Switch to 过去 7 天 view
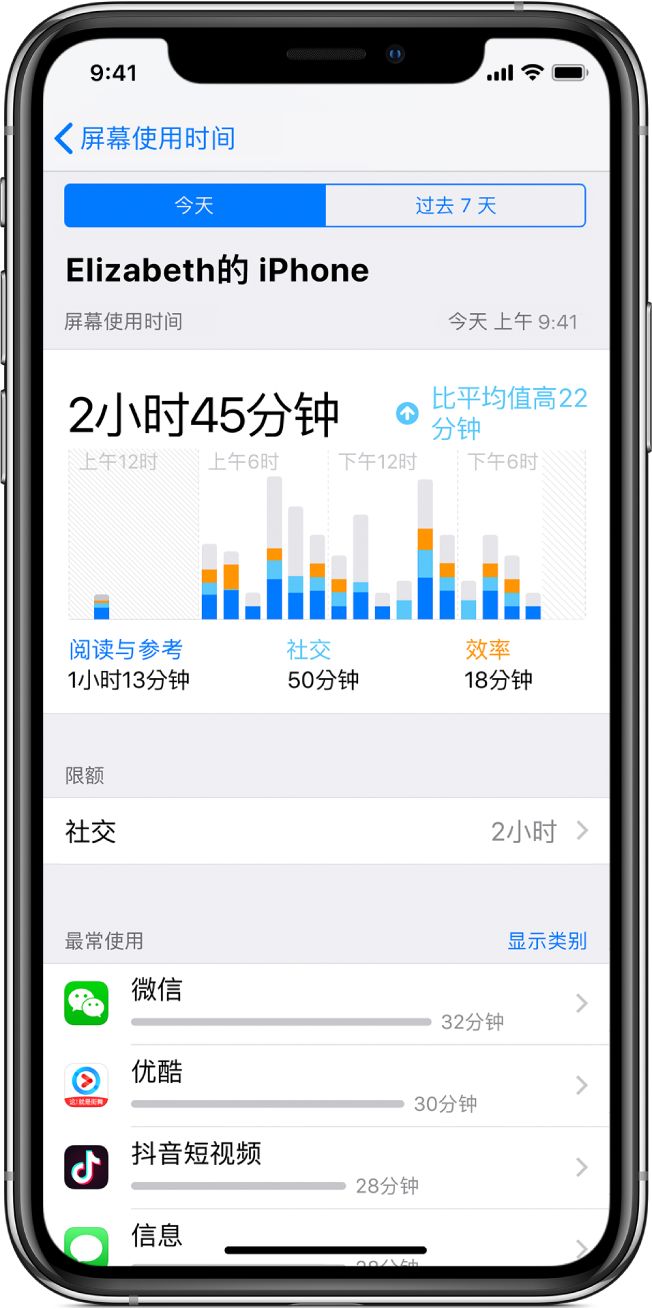Viewport: 652px width, 1309px height. 455,206
